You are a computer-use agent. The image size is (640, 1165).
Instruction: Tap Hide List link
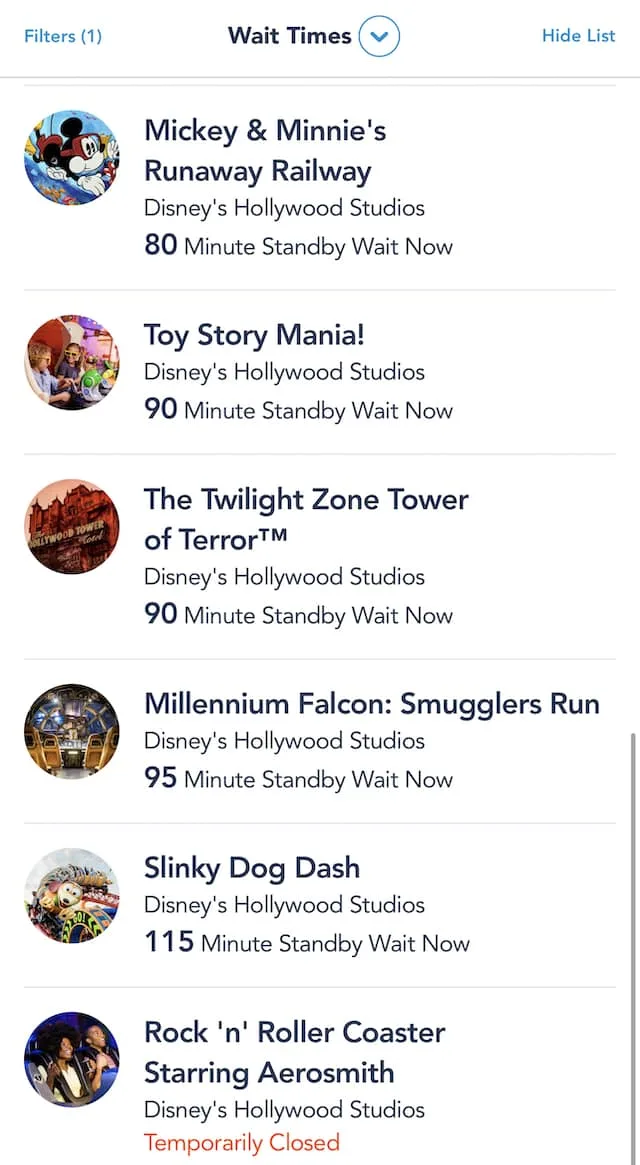(x=578, y=36)
